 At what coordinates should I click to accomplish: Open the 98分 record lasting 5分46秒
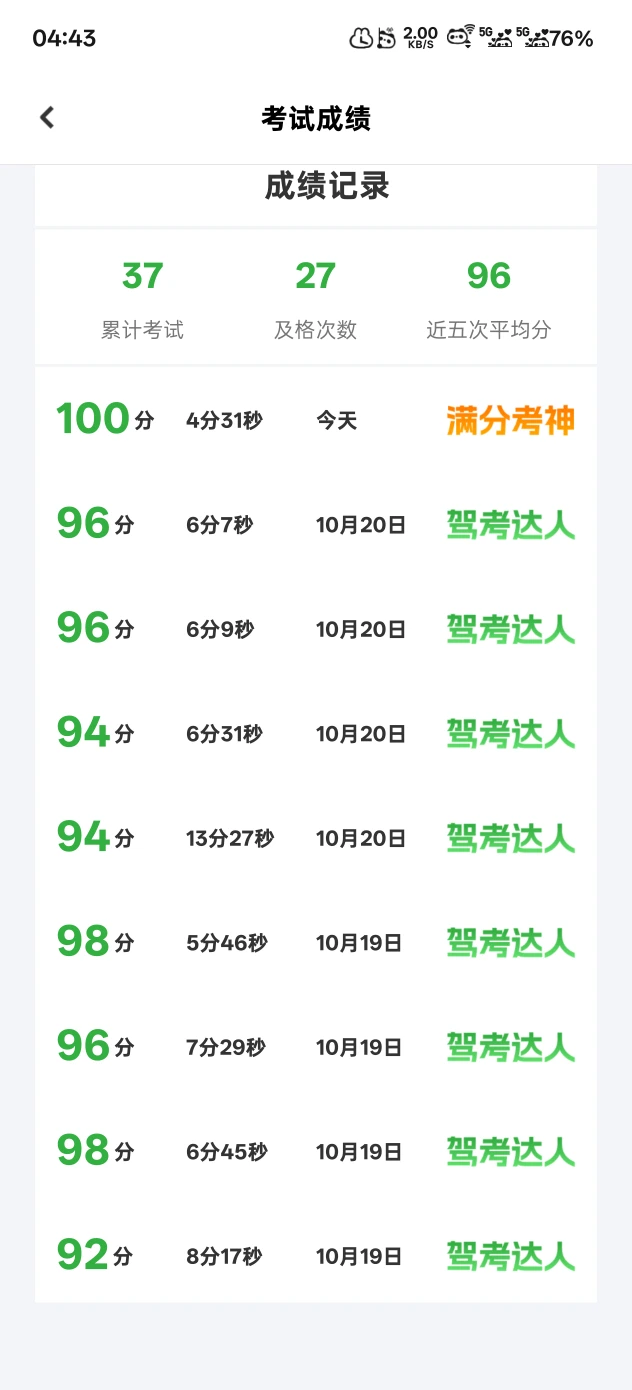coord(315,942)
